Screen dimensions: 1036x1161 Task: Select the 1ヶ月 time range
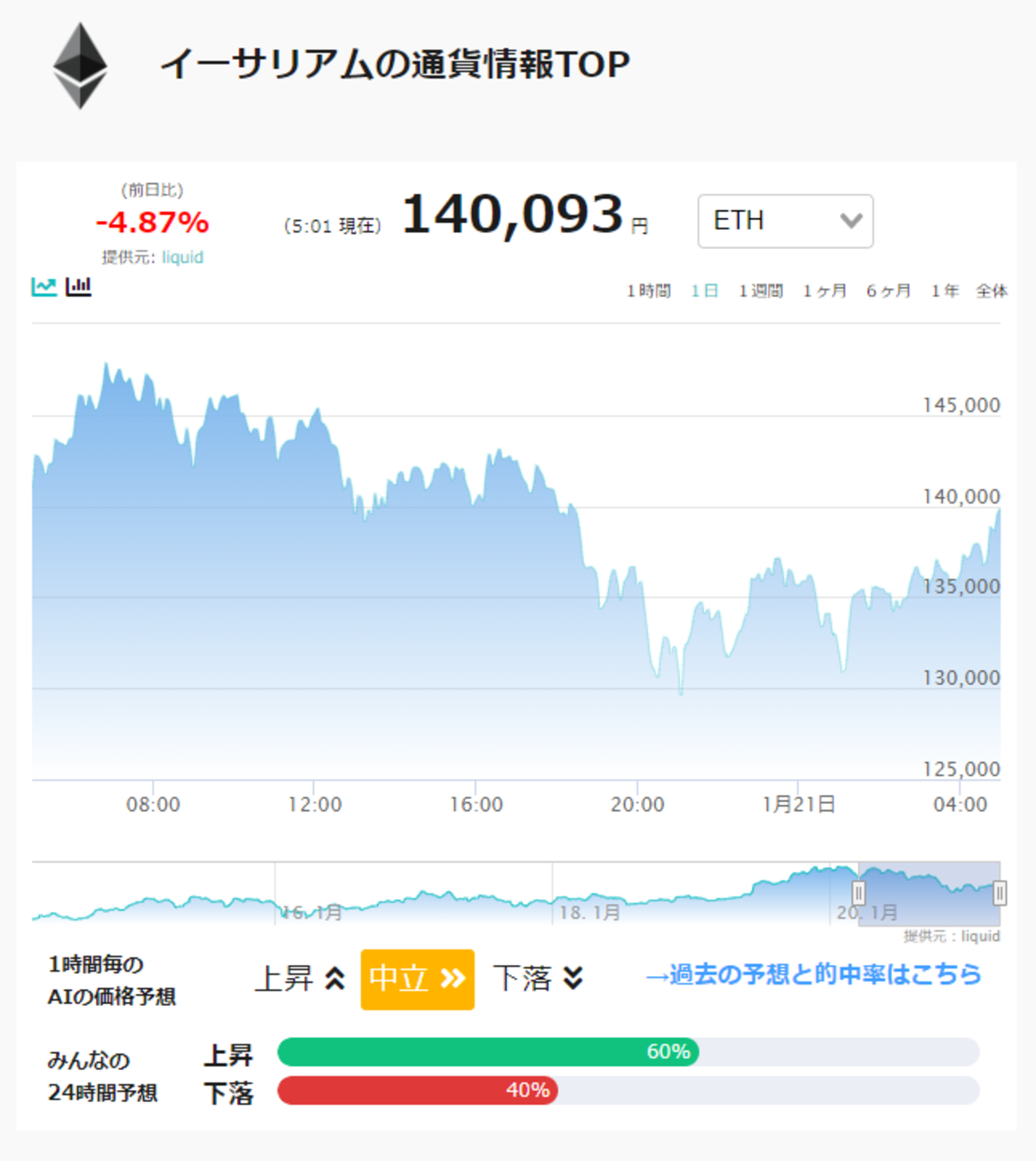coord(825,291)
